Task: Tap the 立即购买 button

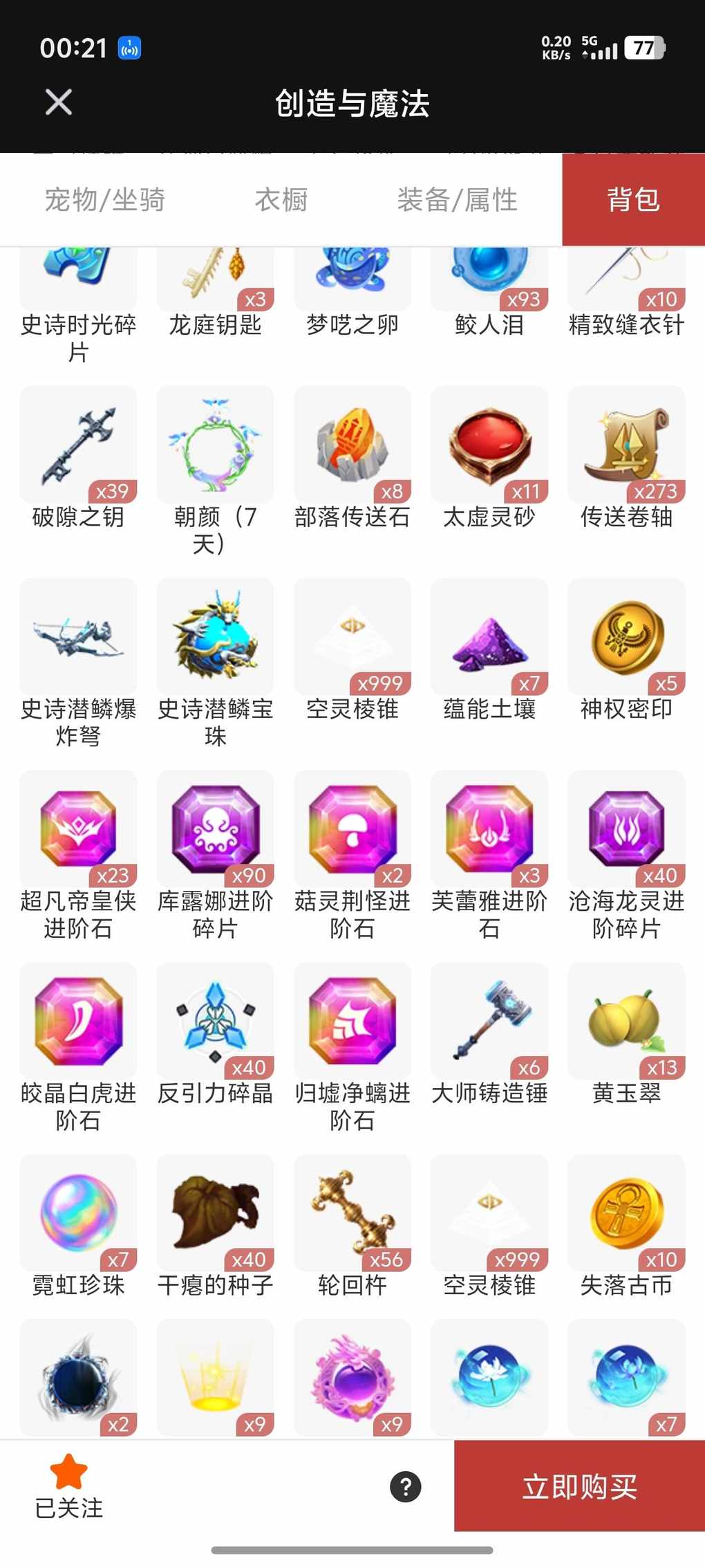Action: click(x=579, y=1486)
